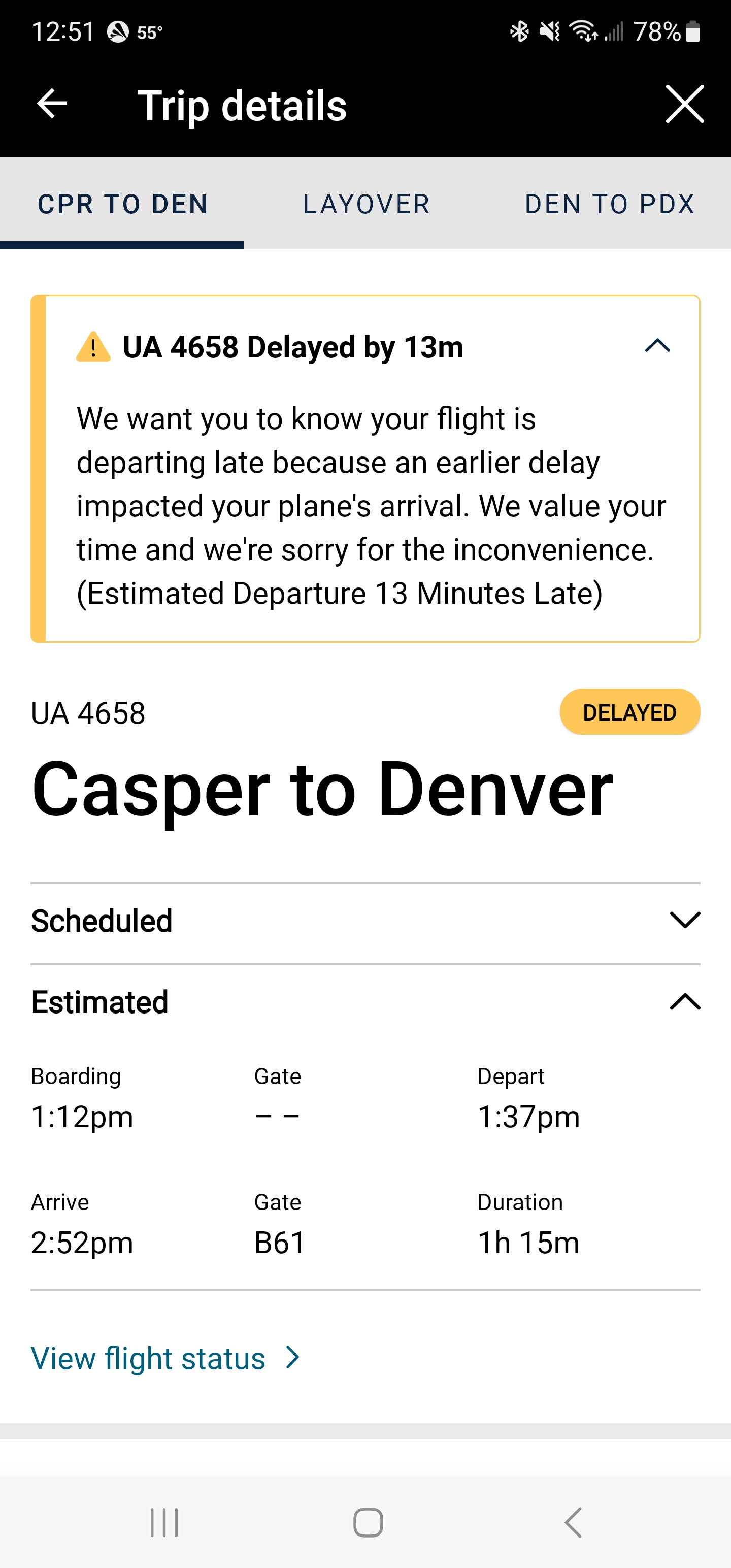The width and height of the screenshot is (731, 1568).
Task: Switch to the LAYOVER tab
Action: pos(367,204)
